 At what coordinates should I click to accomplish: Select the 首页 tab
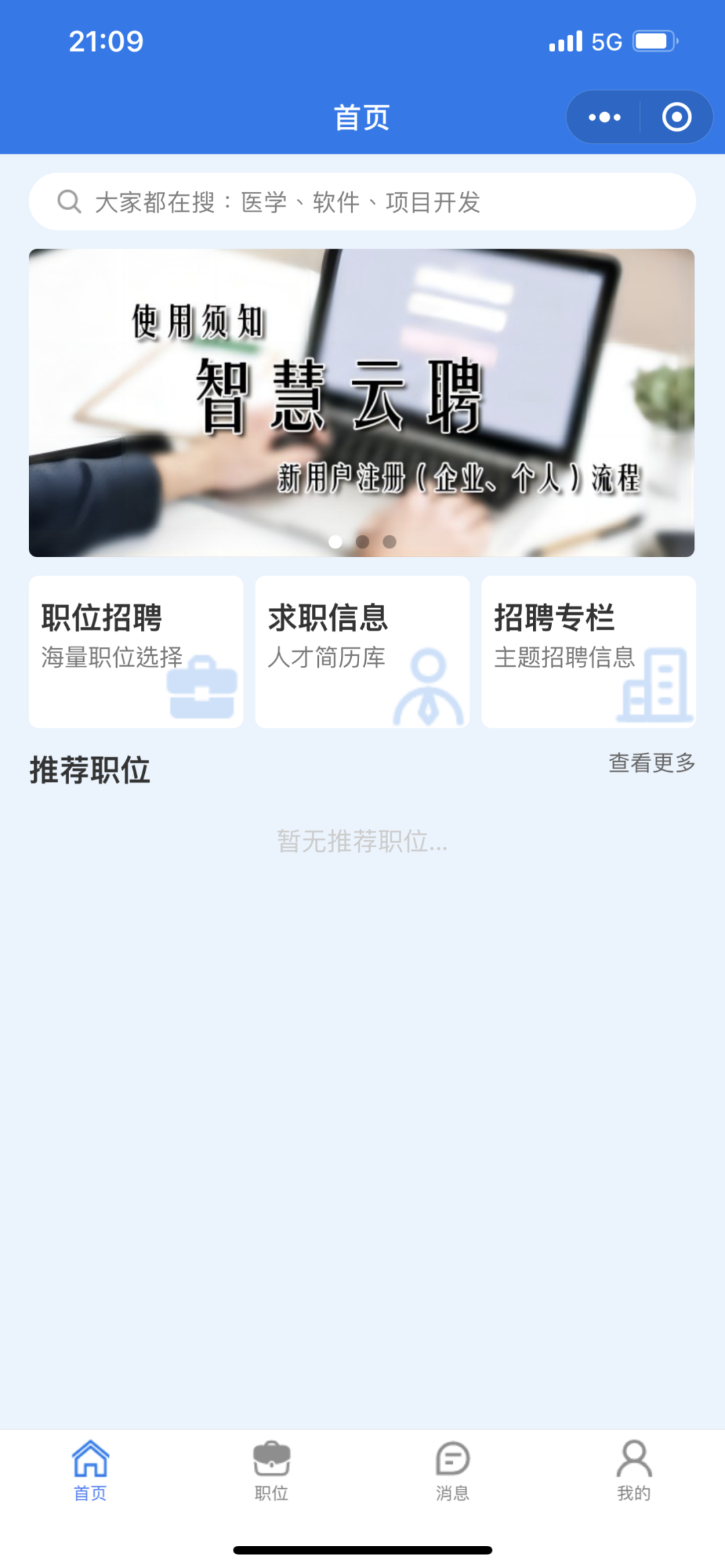click(90, 1470)
